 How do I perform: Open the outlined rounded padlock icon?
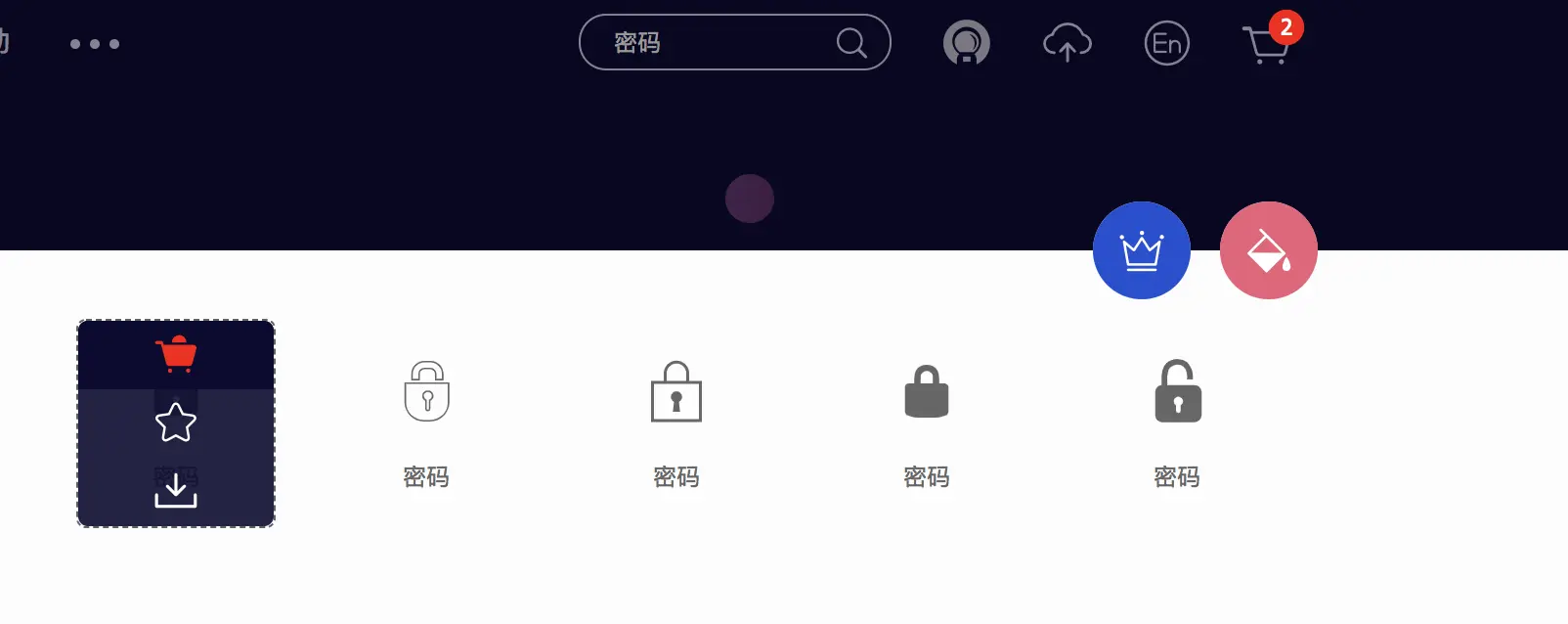pos(426,391)
